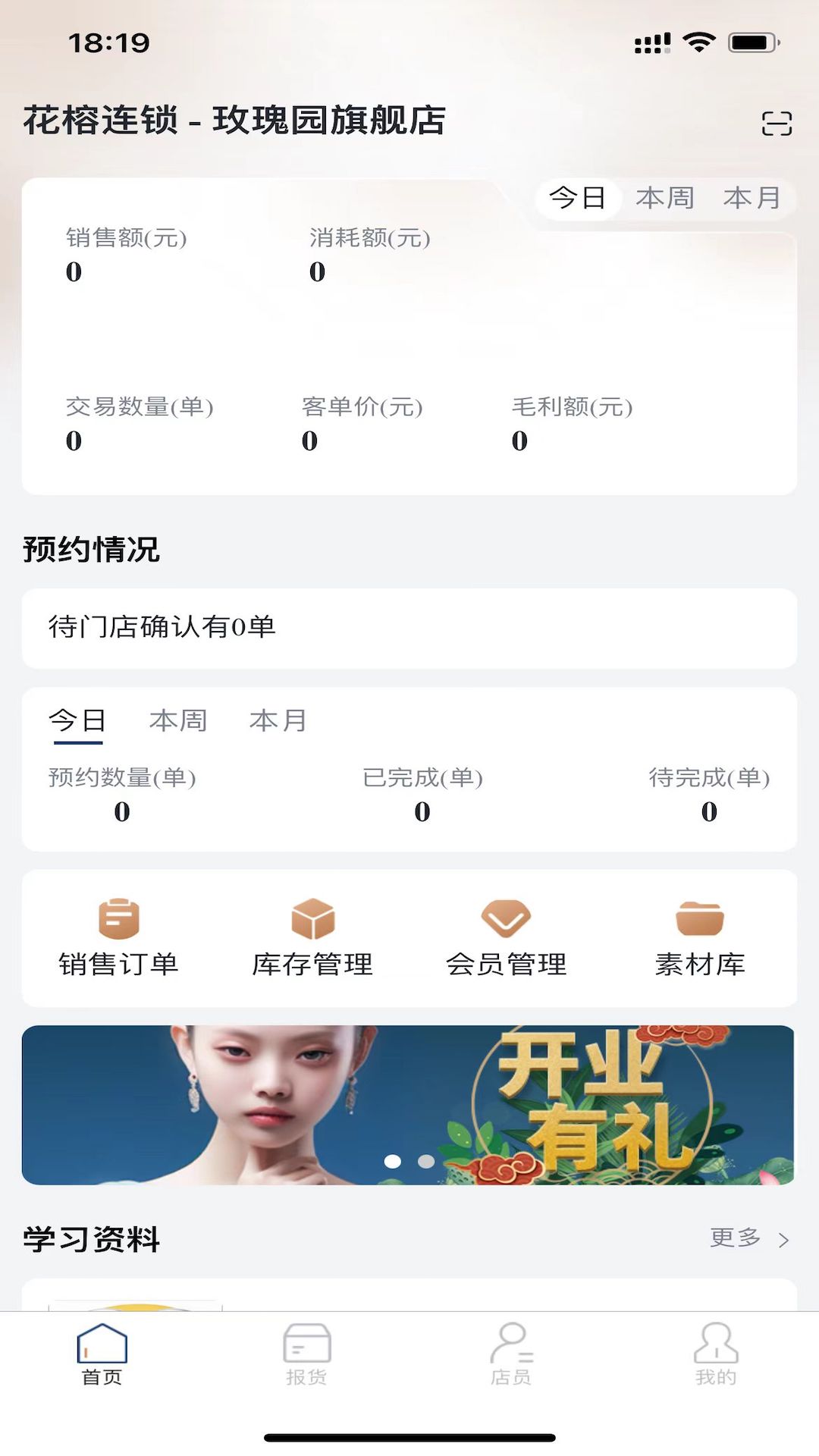Switch to the 店员 tab

coord(511,1355)
